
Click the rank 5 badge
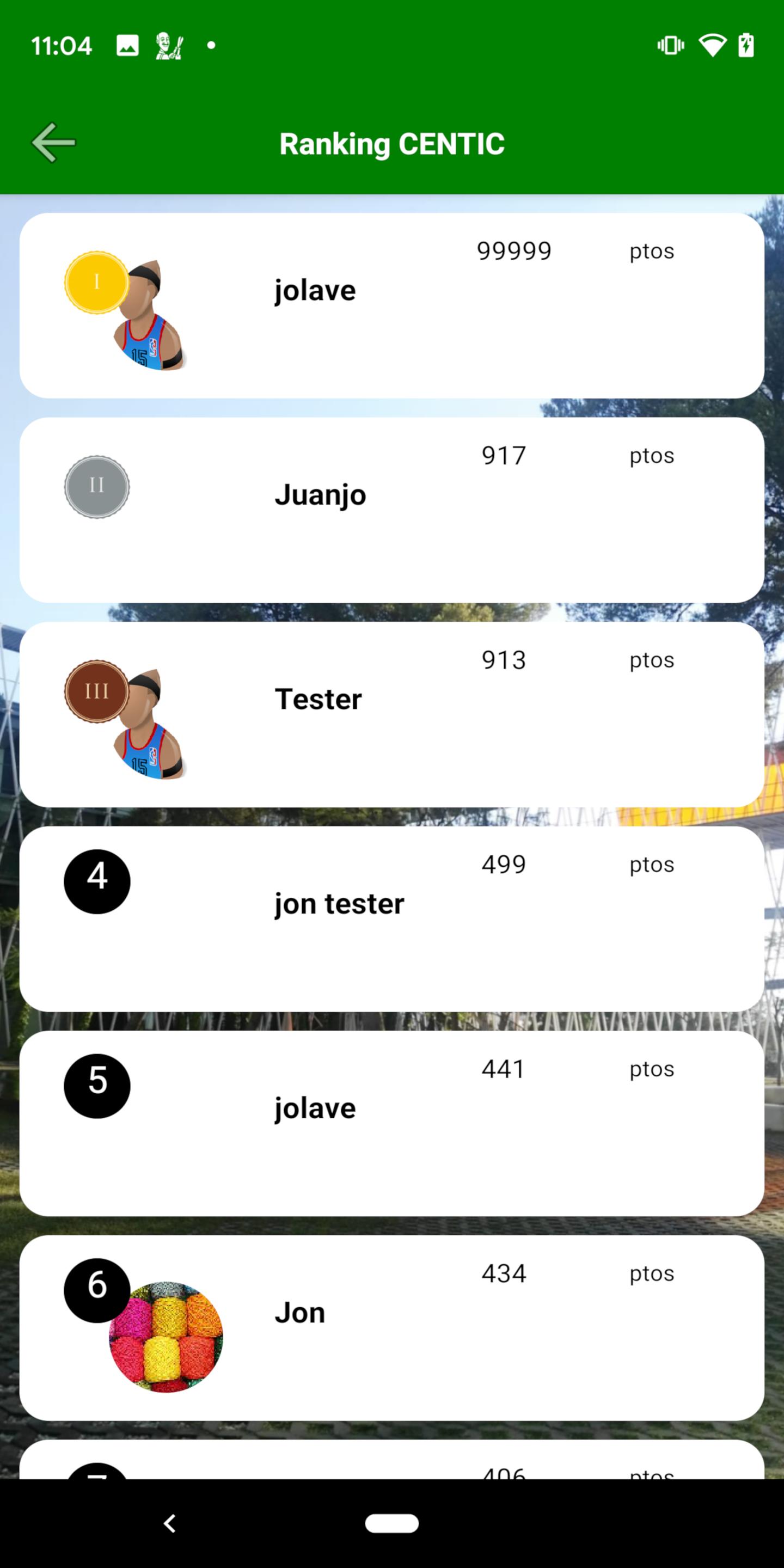(97, 1087)
